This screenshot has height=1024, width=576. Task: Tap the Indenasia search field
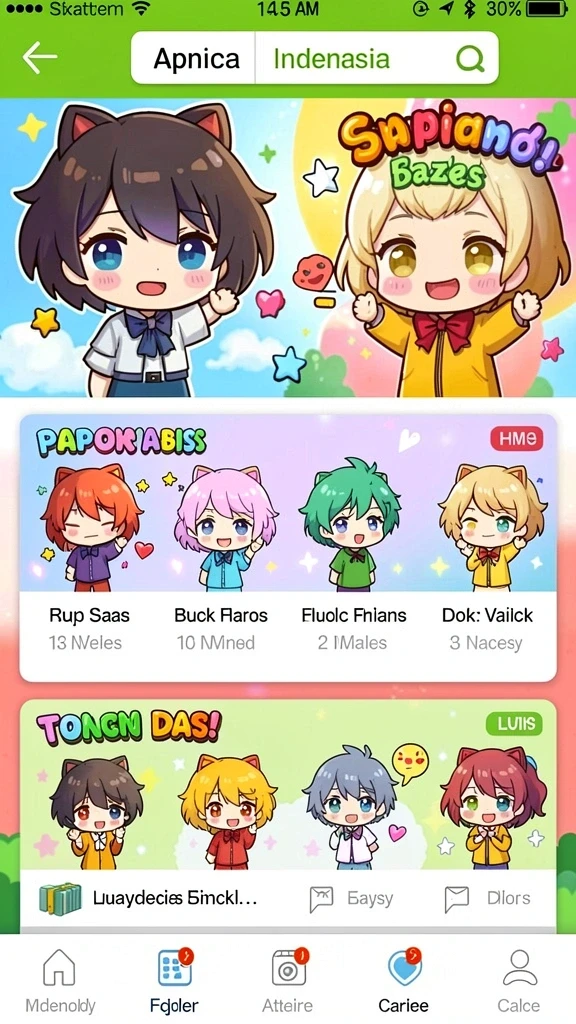[376, 58]
